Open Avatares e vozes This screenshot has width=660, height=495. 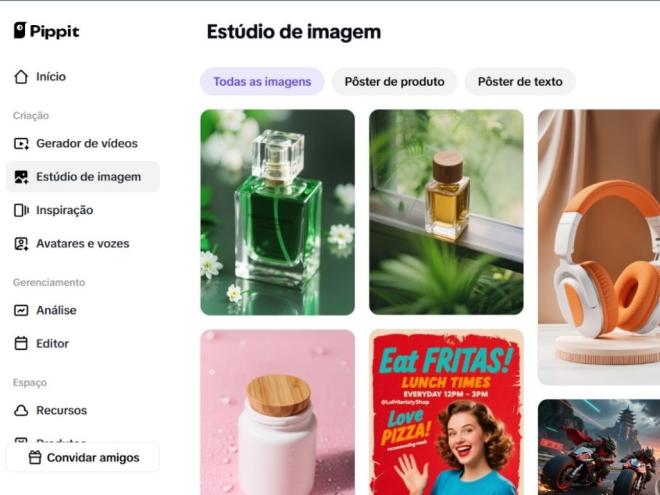82,243
